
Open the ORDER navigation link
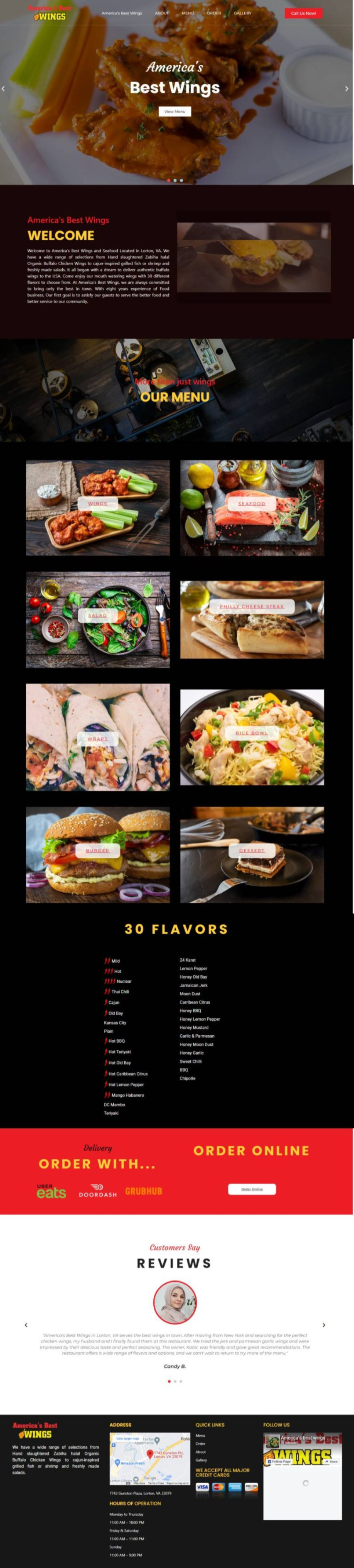[214, 13]
